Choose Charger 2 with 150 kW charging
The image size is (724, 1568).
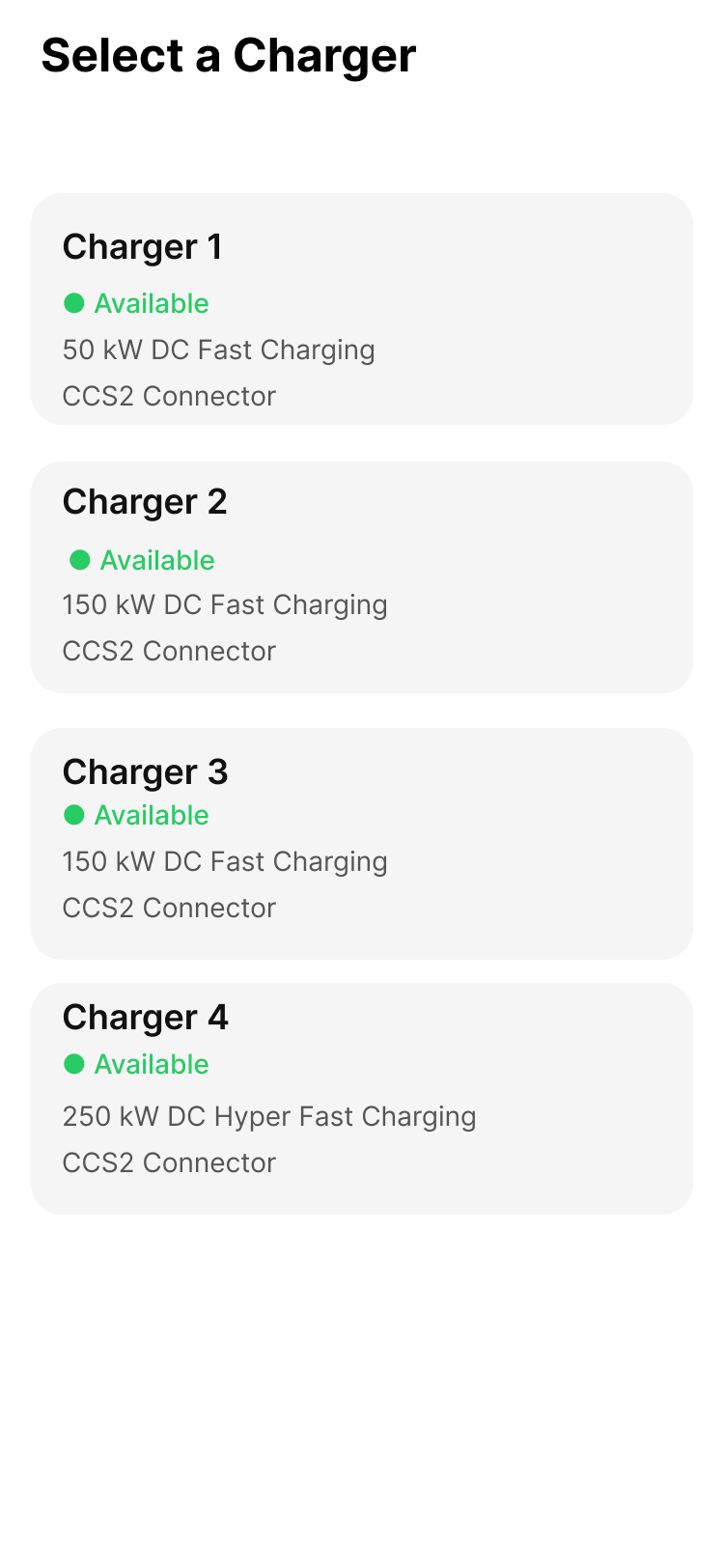pos(362,577)
